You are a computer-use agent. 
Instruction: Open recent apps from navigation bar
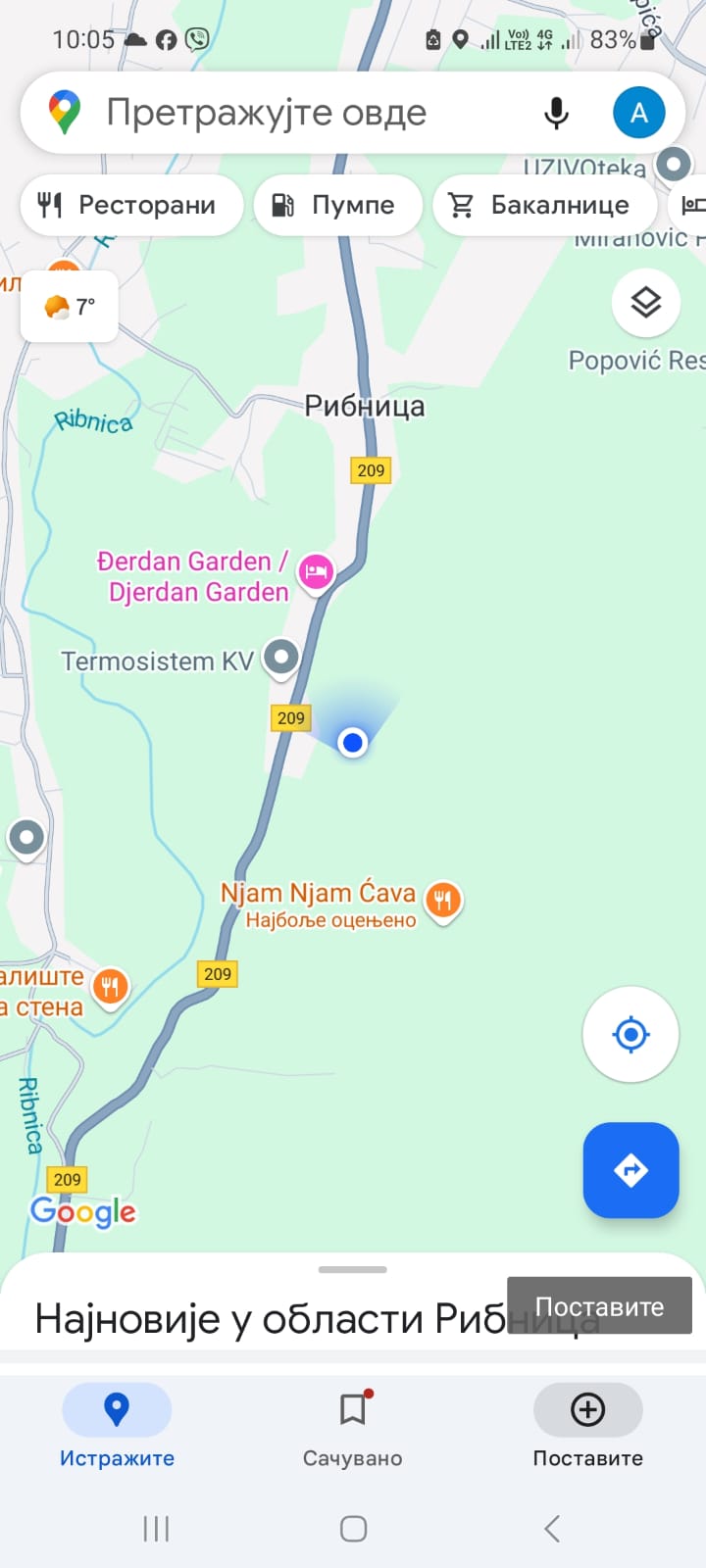[x=156, y=1528]
